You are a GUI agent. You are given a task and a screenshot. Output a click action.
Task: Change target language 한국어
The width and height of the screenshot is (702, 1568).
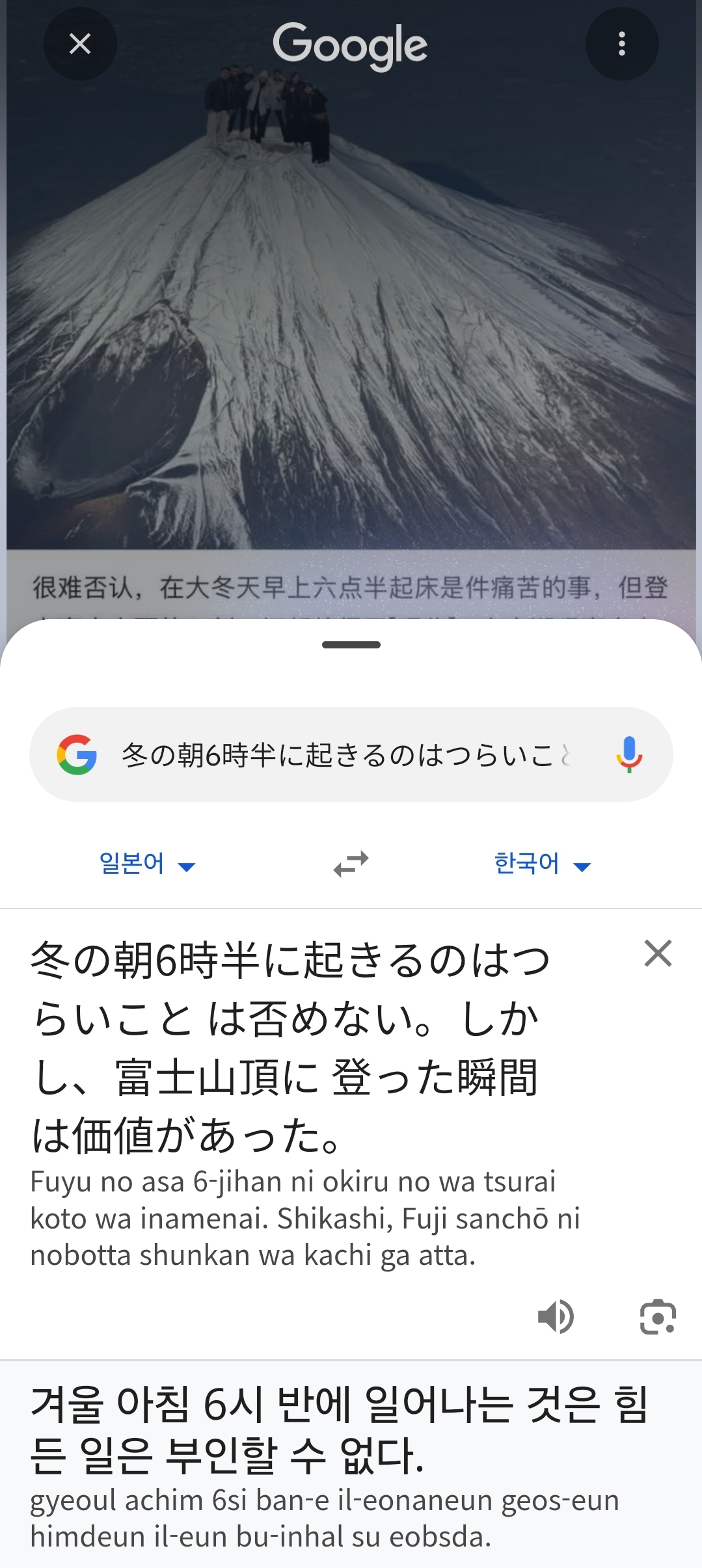[542, 864]
